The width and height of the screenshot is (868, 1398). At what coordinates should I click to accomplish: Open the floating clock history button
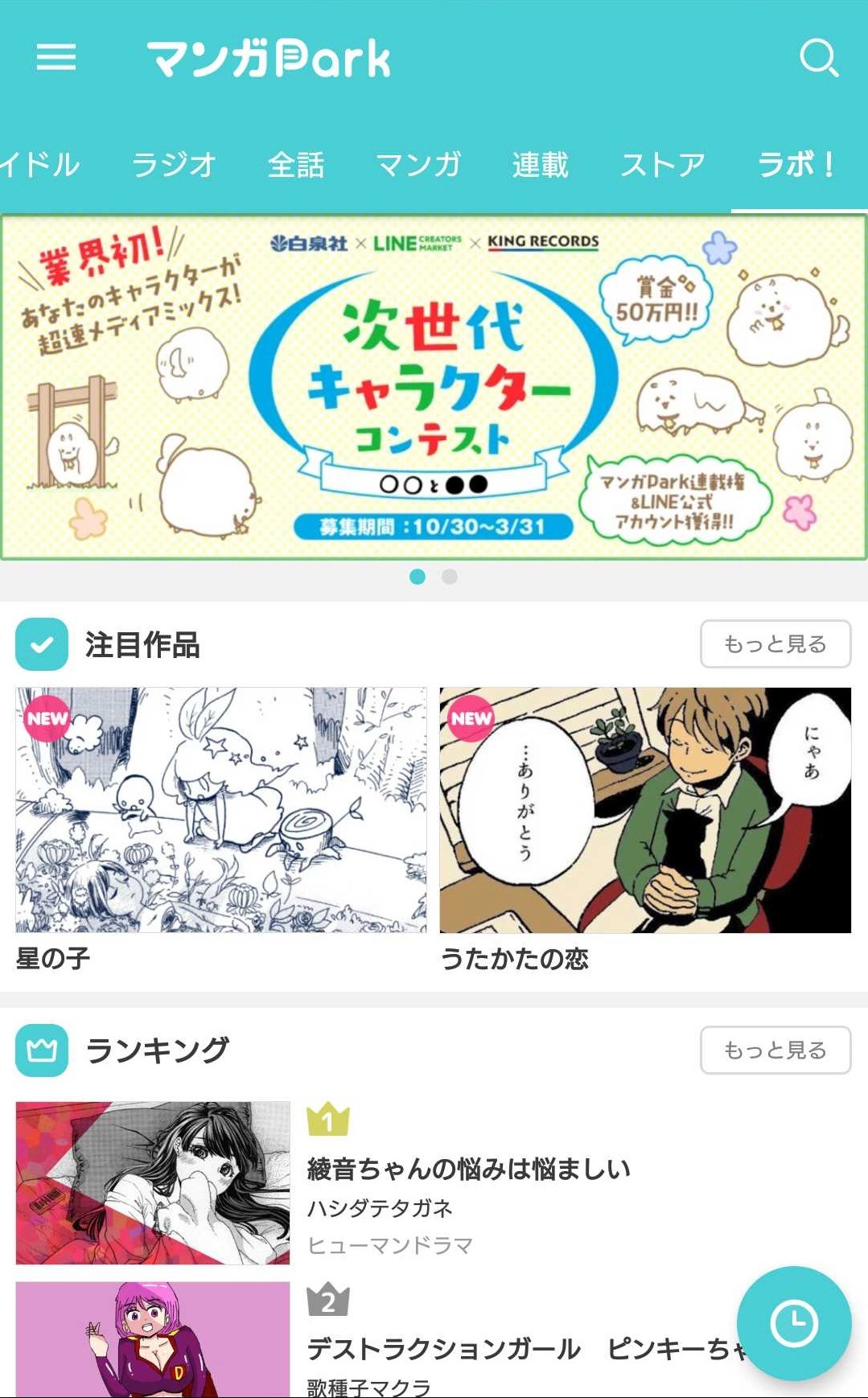click(x=793, y=1323)
